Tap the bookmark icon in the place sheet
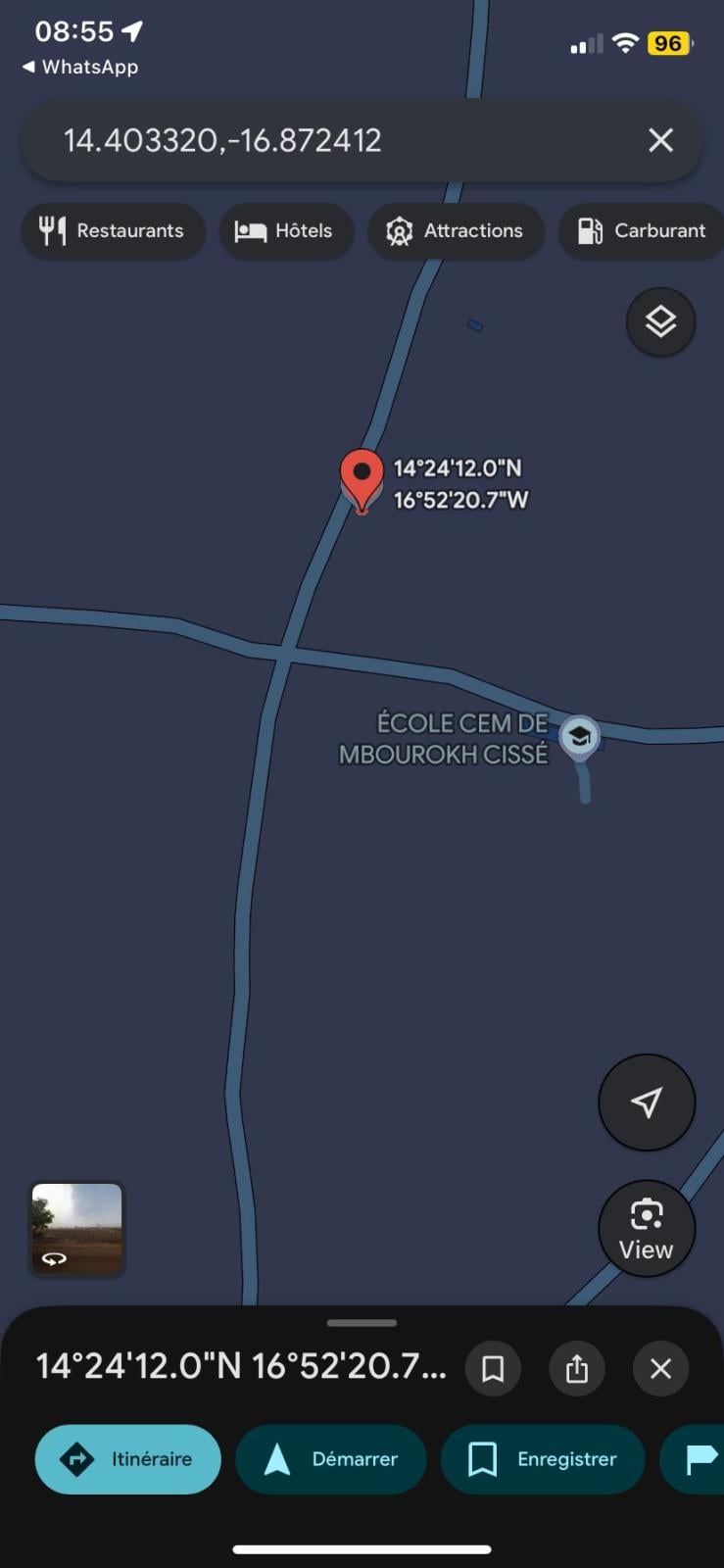724x1568 pixels. click(493, 1368)
